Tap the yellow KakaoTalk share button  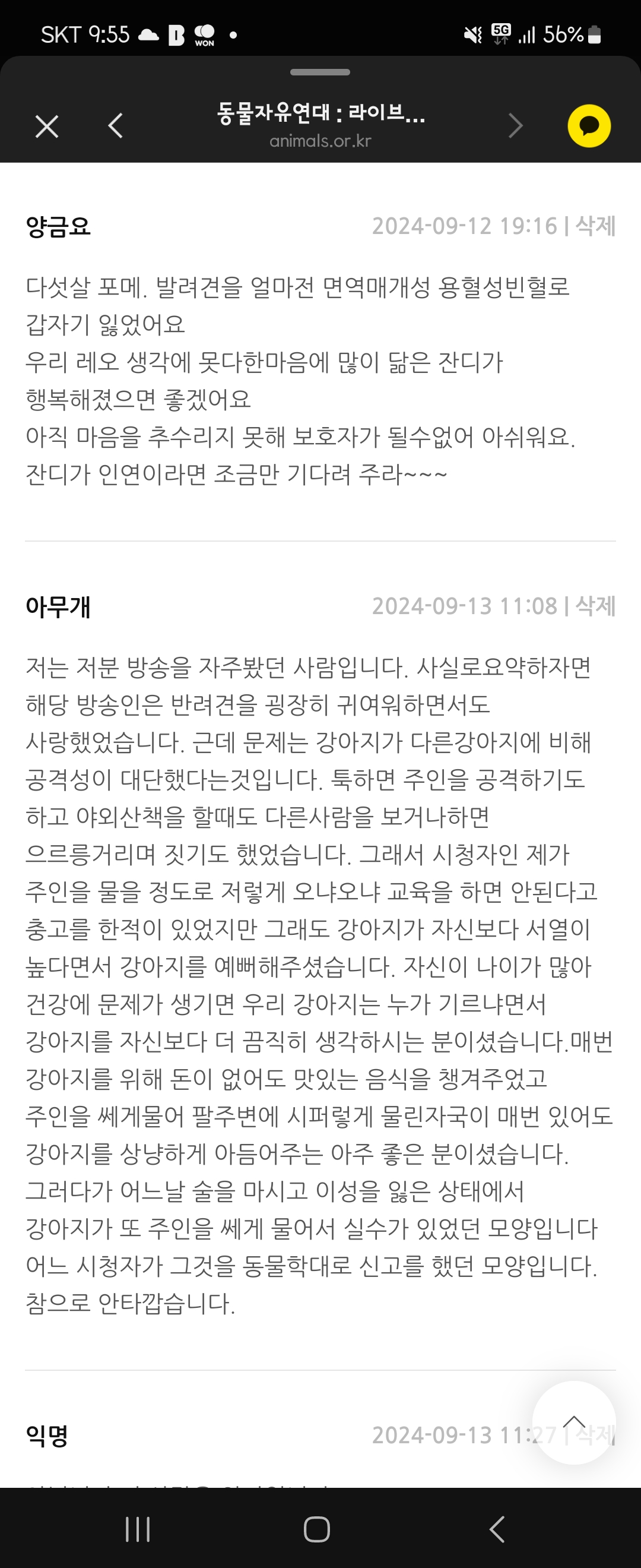pos(589,126)
